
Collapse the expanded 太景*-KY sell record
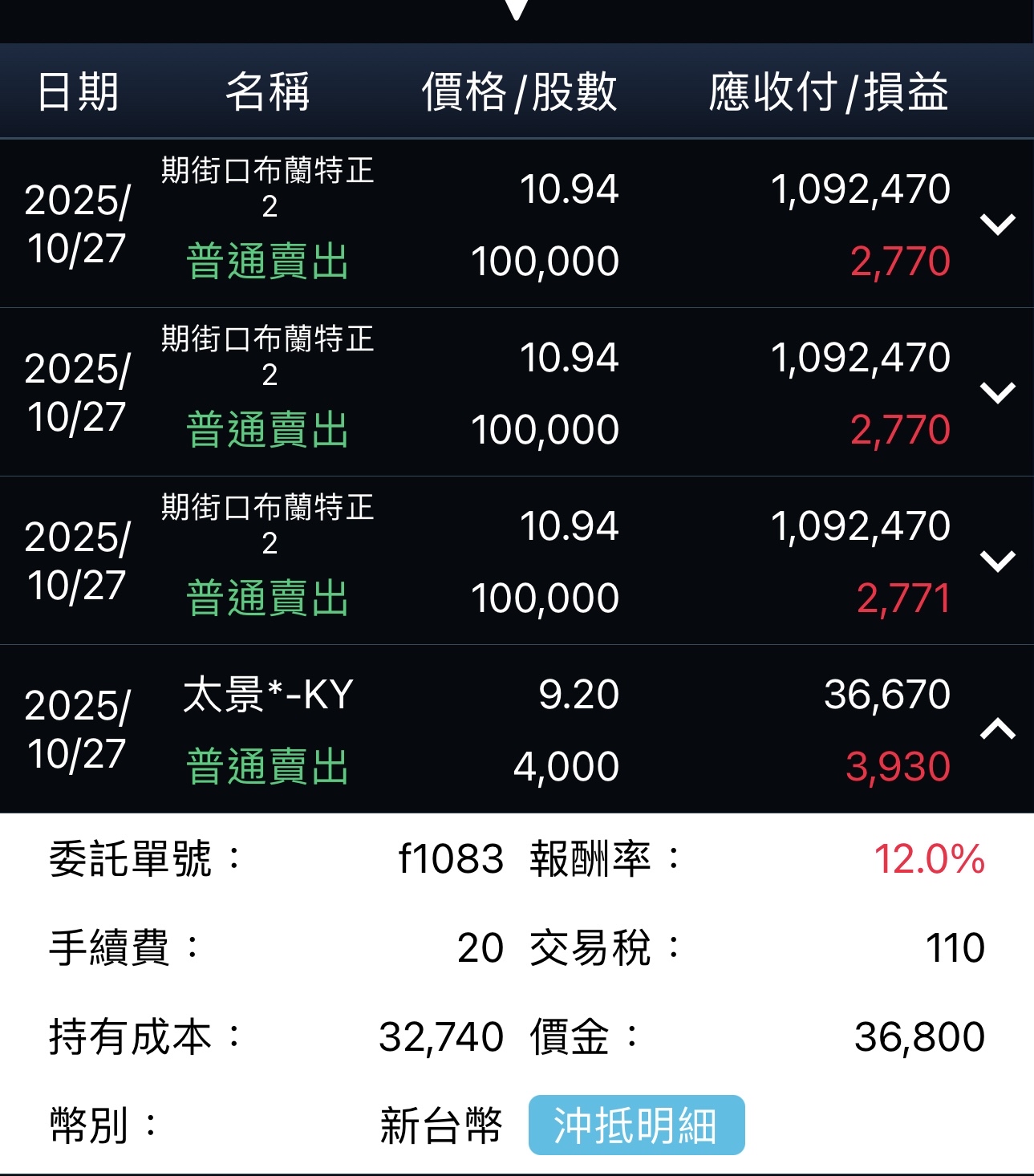pos(998,728)
